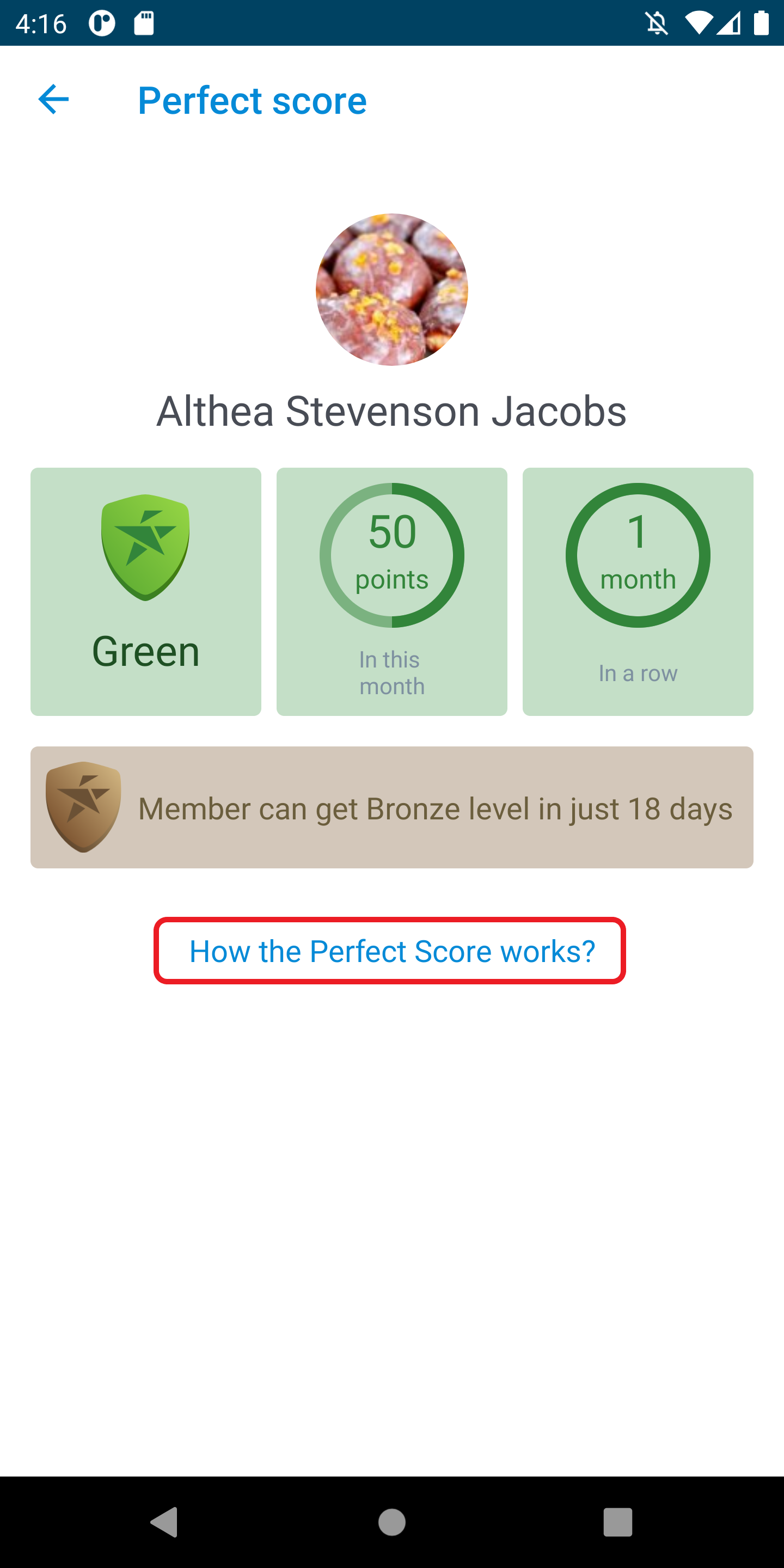Go back using the app bar arrow
The image size is (784, 1568).
(x=53, y=99)
